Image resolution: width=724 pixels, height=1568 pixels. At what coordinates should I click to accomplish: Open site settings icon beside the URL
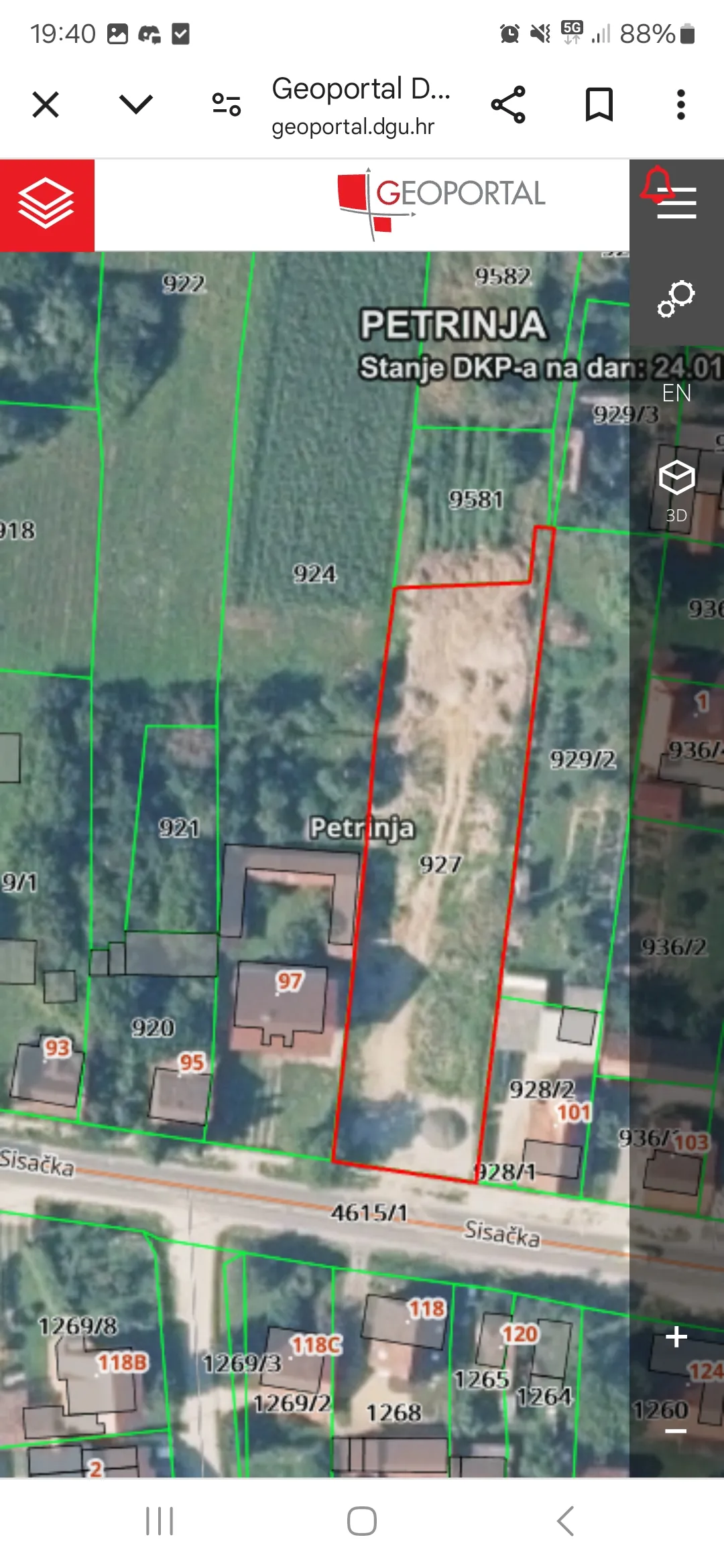227,105
